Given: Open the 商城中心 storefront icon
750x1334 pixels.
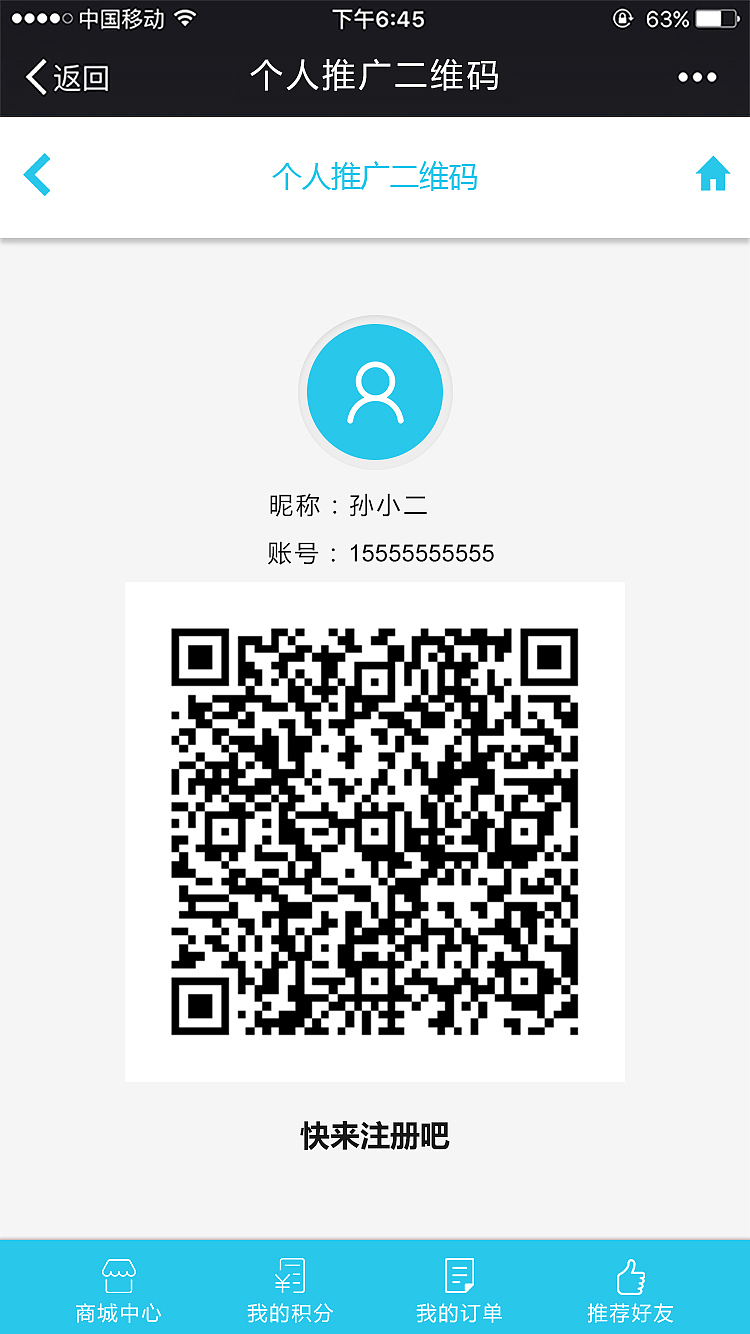Looking at the screenshot, I should point(118,1277).
